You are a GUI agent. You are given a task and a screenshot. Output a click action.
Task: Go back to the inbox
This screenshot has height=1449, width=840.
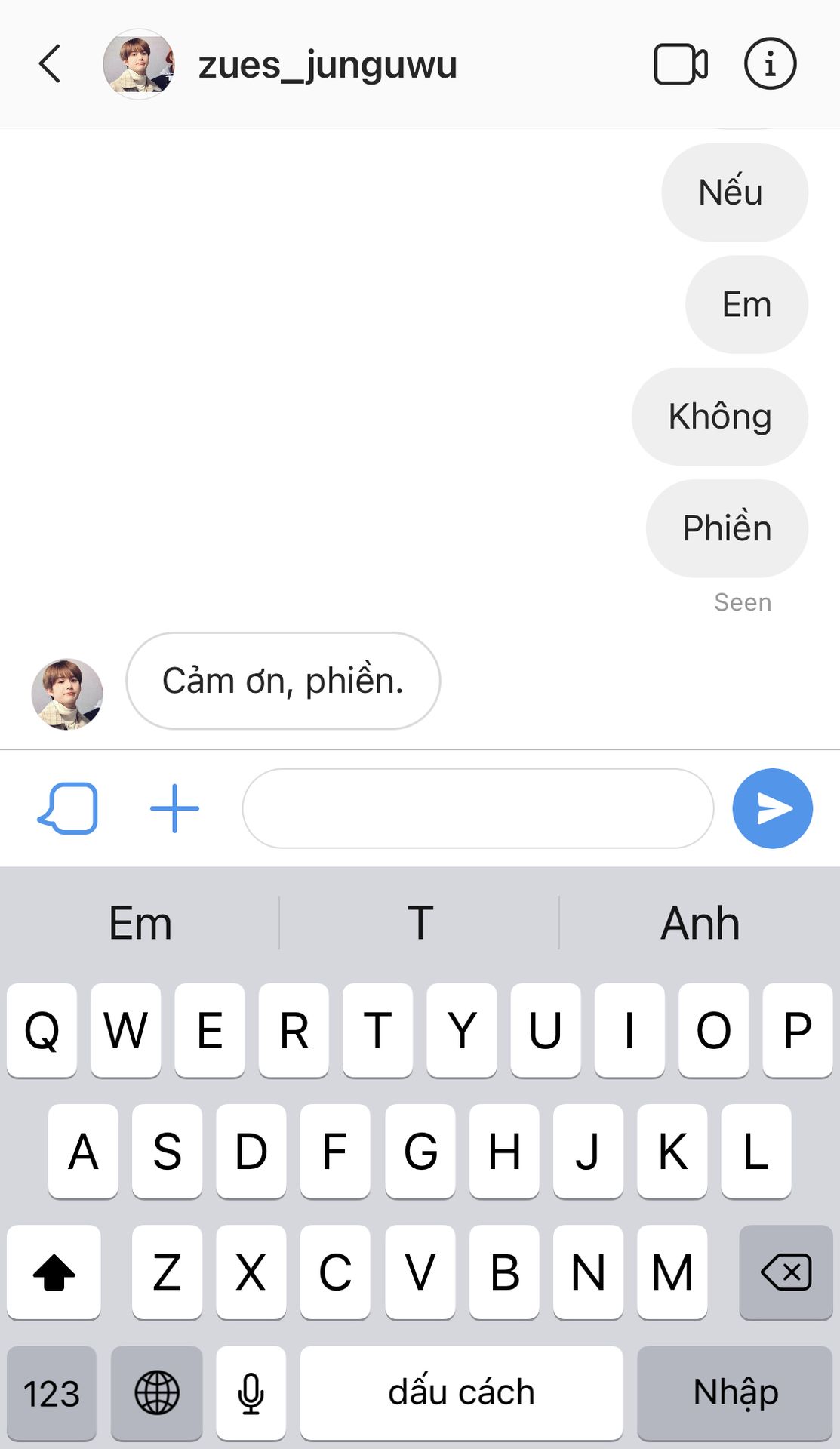pyautogui.click(x=50, y=63)
